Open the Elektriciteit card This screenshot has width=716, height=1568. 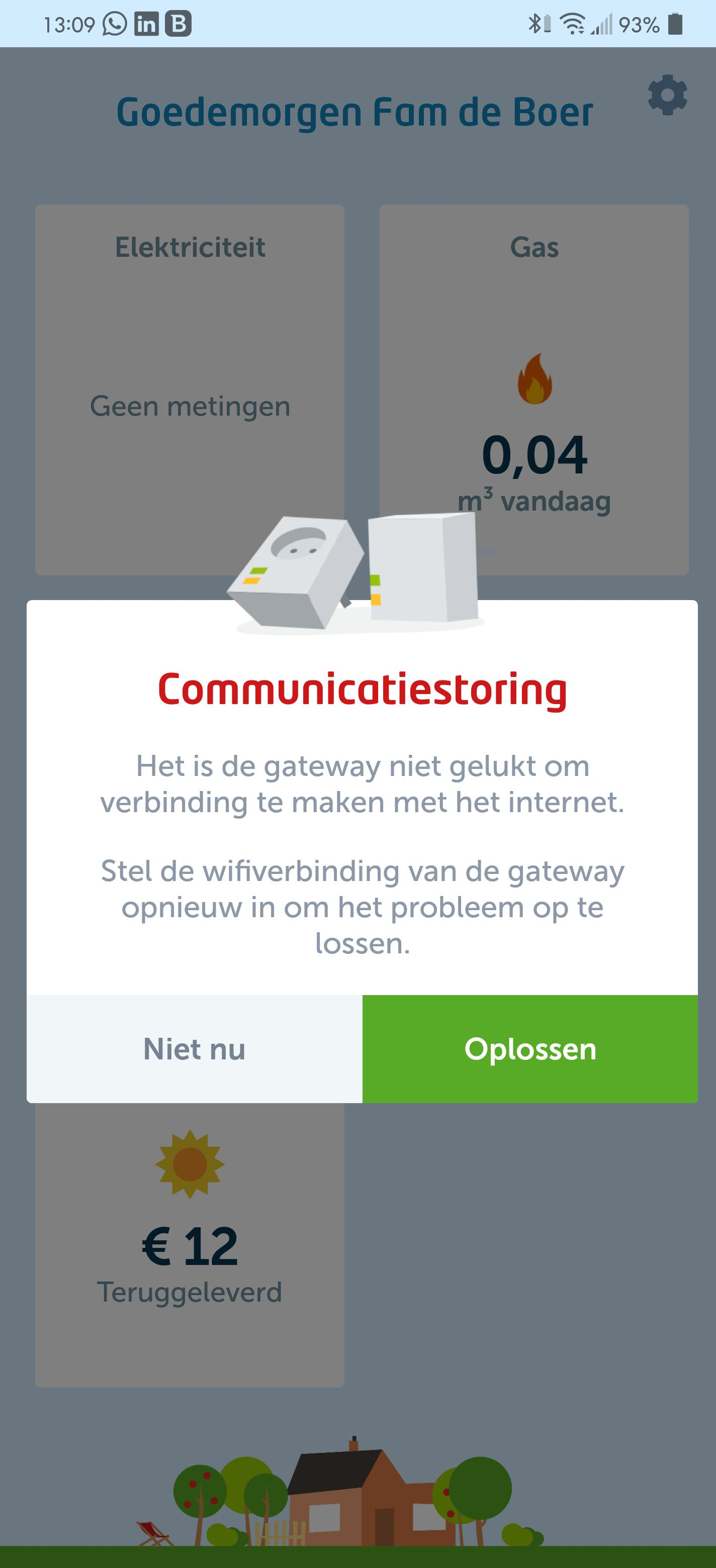(x=190, y=389)
